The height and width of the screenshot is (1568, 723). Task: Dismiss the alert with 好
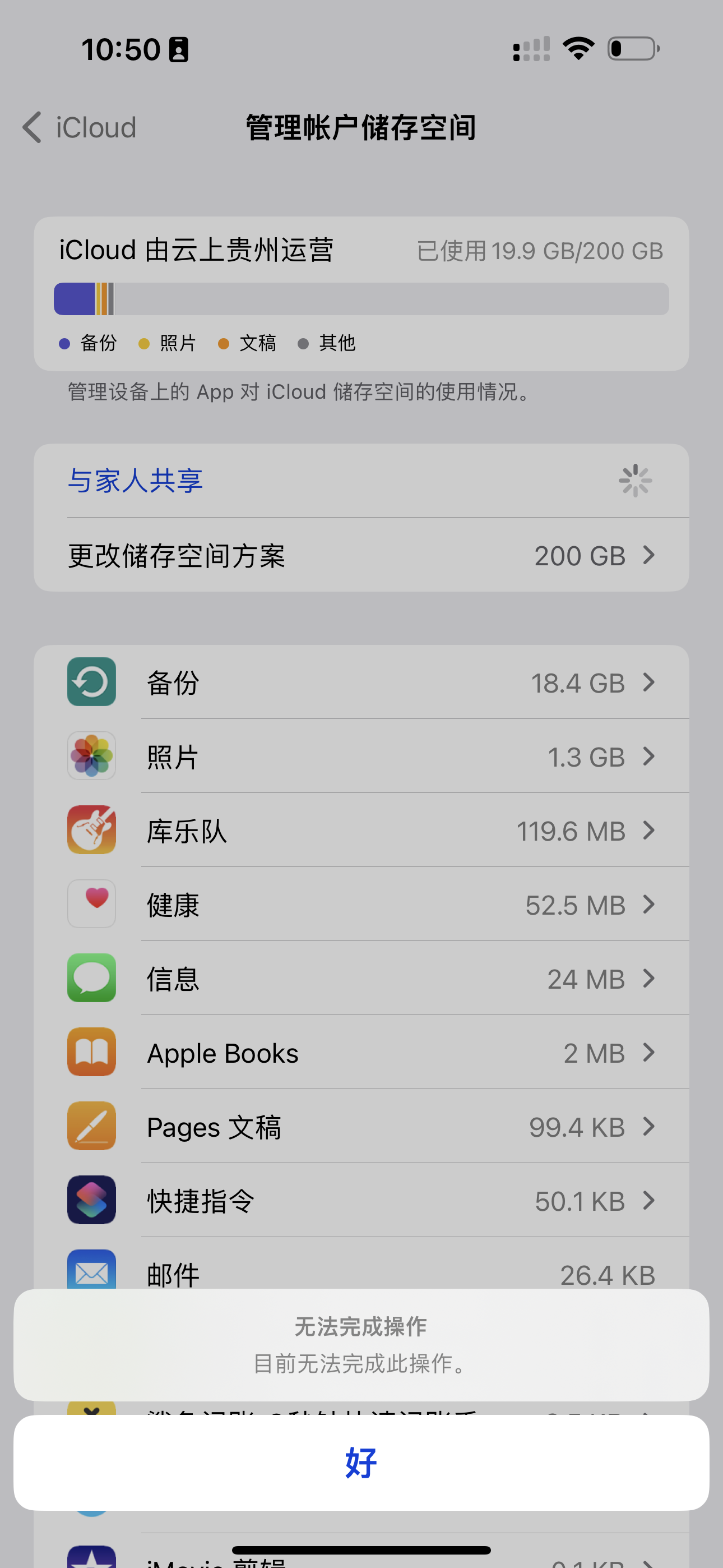coord(361,1462)
